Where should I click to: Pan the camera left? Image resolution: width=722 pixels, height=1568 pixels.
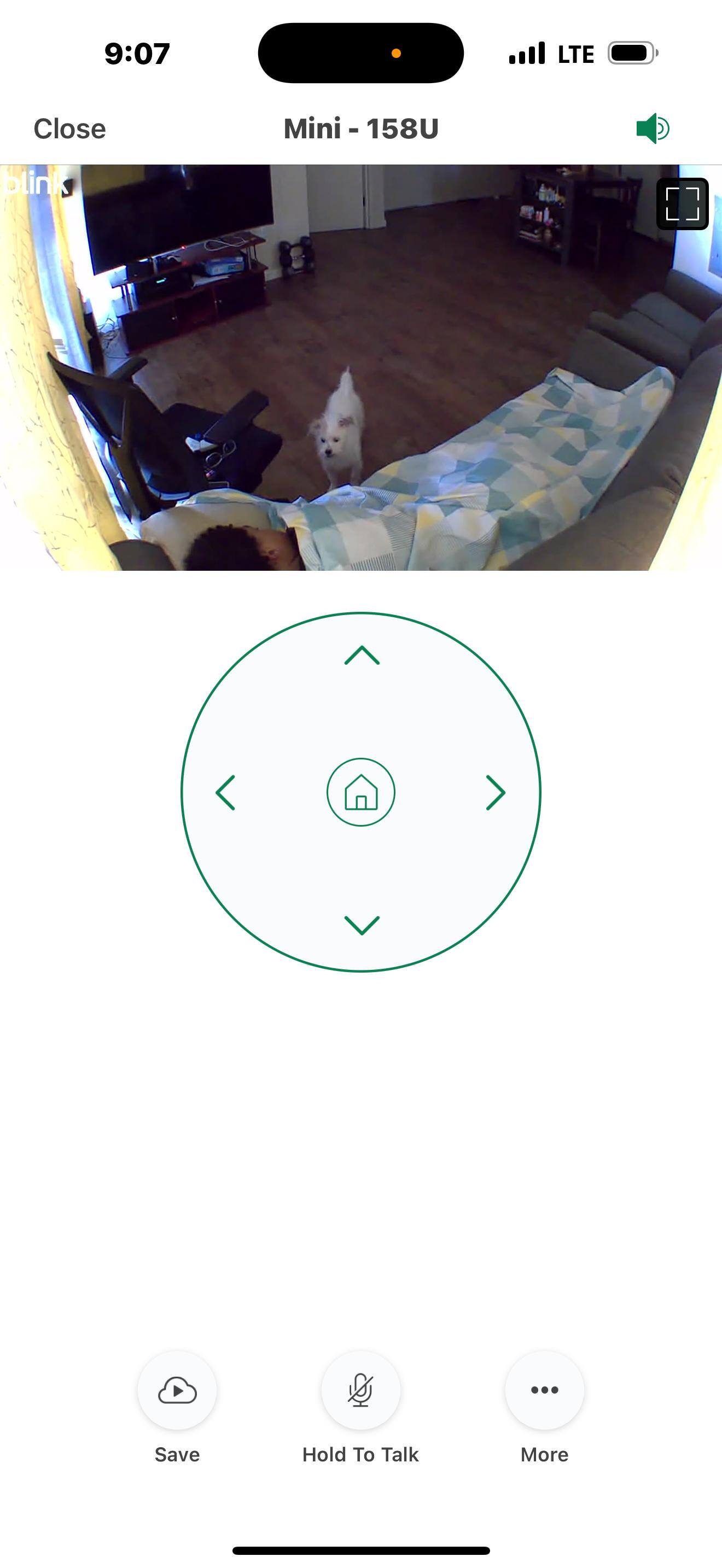click(x=226, y=793)
